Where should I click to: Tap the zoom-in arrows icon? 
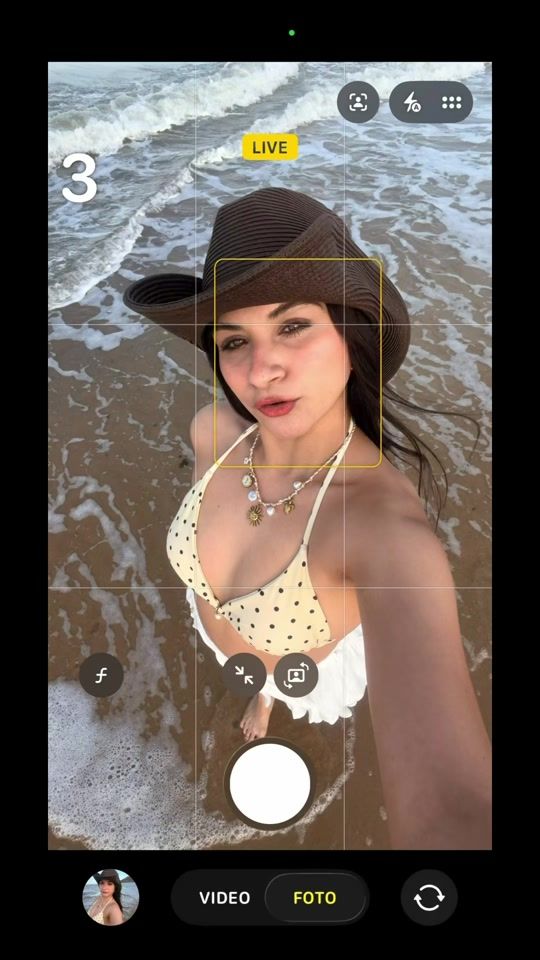[244, 675]
